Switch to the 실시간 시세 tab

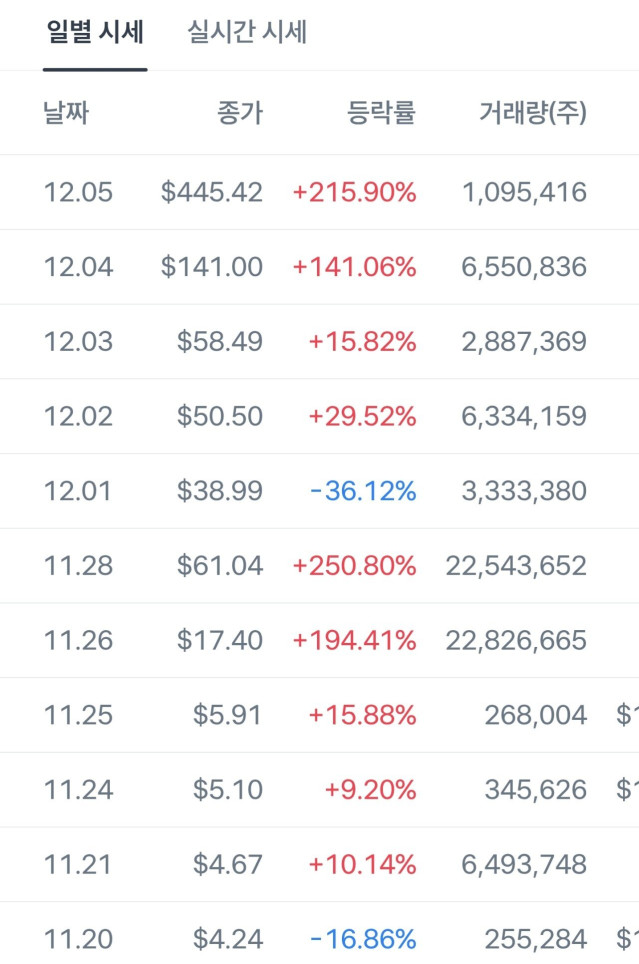247,33
